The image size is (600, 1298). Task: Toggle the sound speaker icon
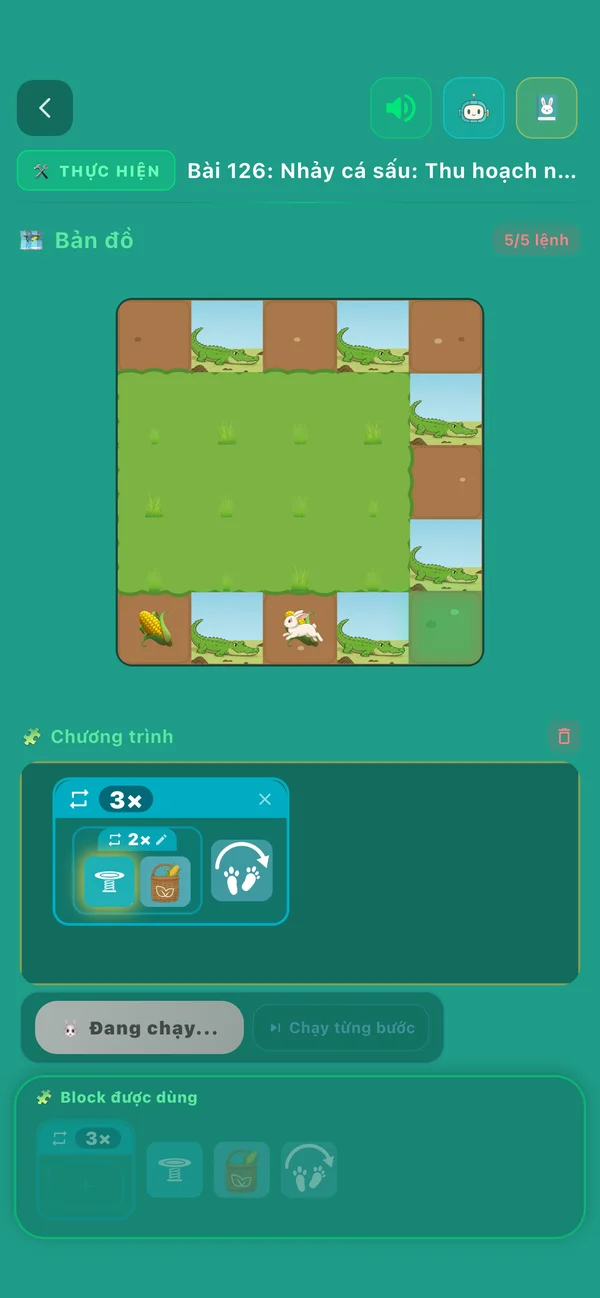click(x=401, y=108)
